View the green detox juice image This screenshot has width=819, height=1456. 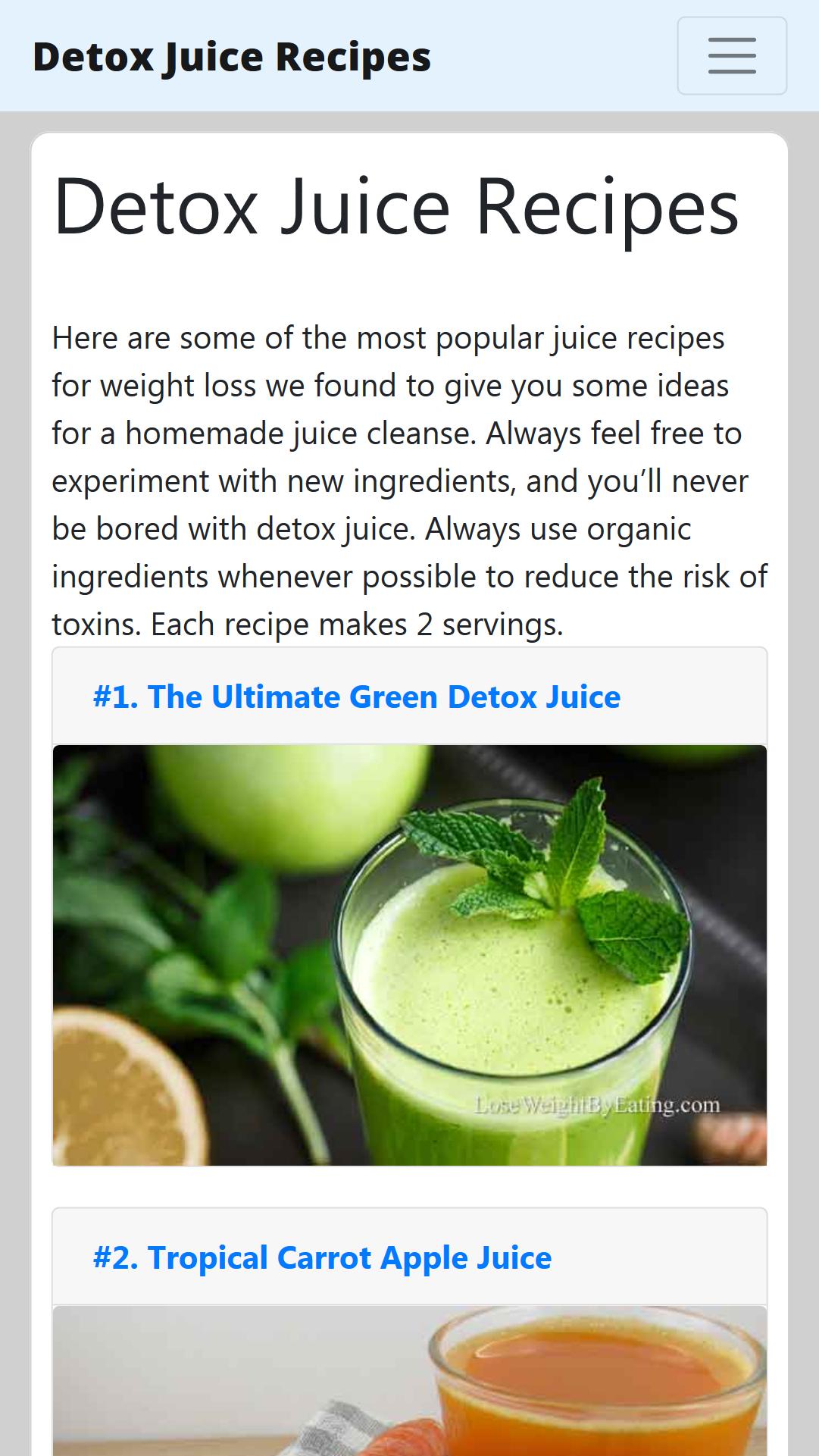409,955
